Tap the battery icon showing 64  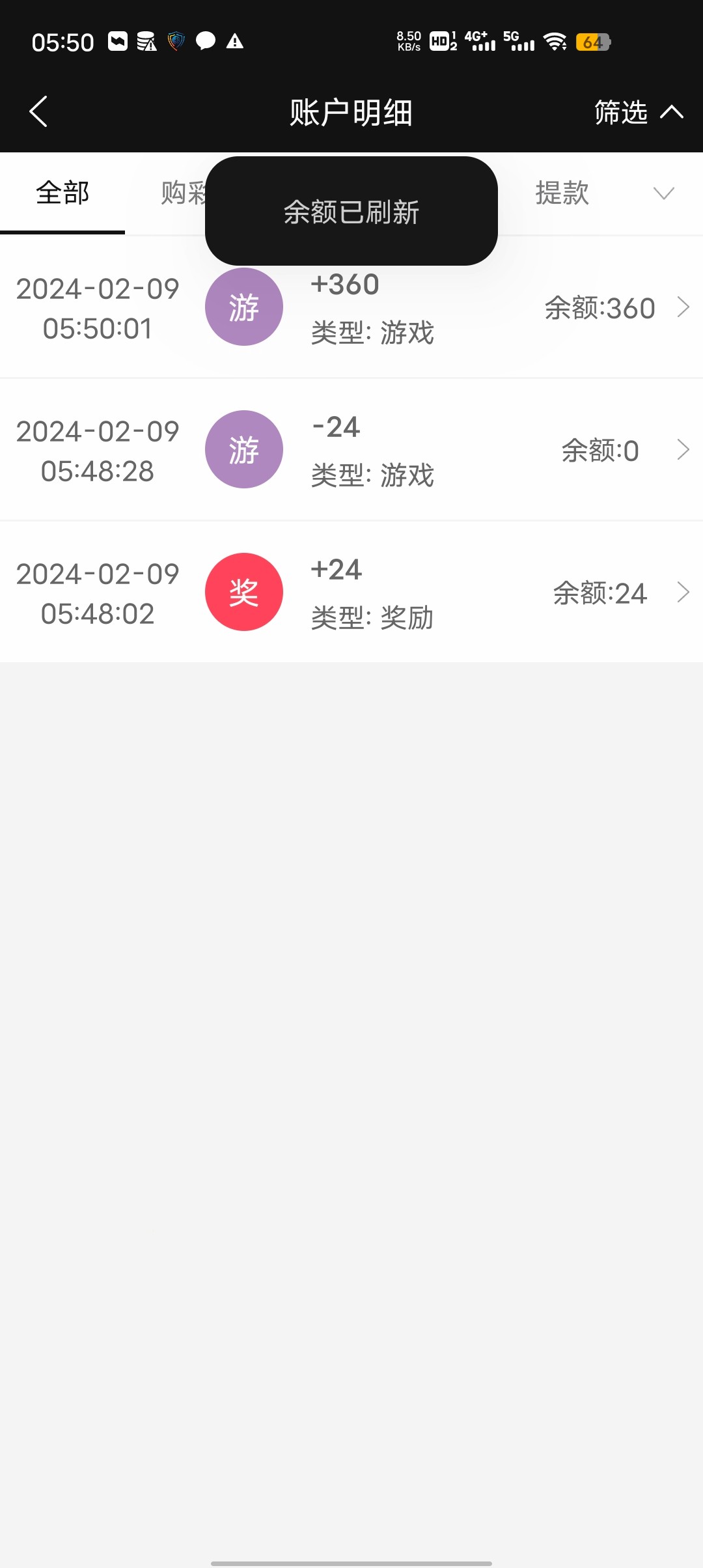click(592, 42)
